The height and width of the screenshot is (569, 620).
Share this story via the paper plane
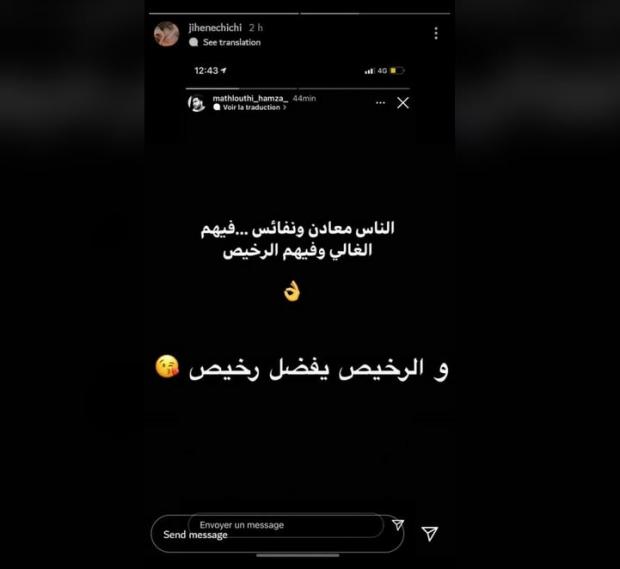coord(429,534)
